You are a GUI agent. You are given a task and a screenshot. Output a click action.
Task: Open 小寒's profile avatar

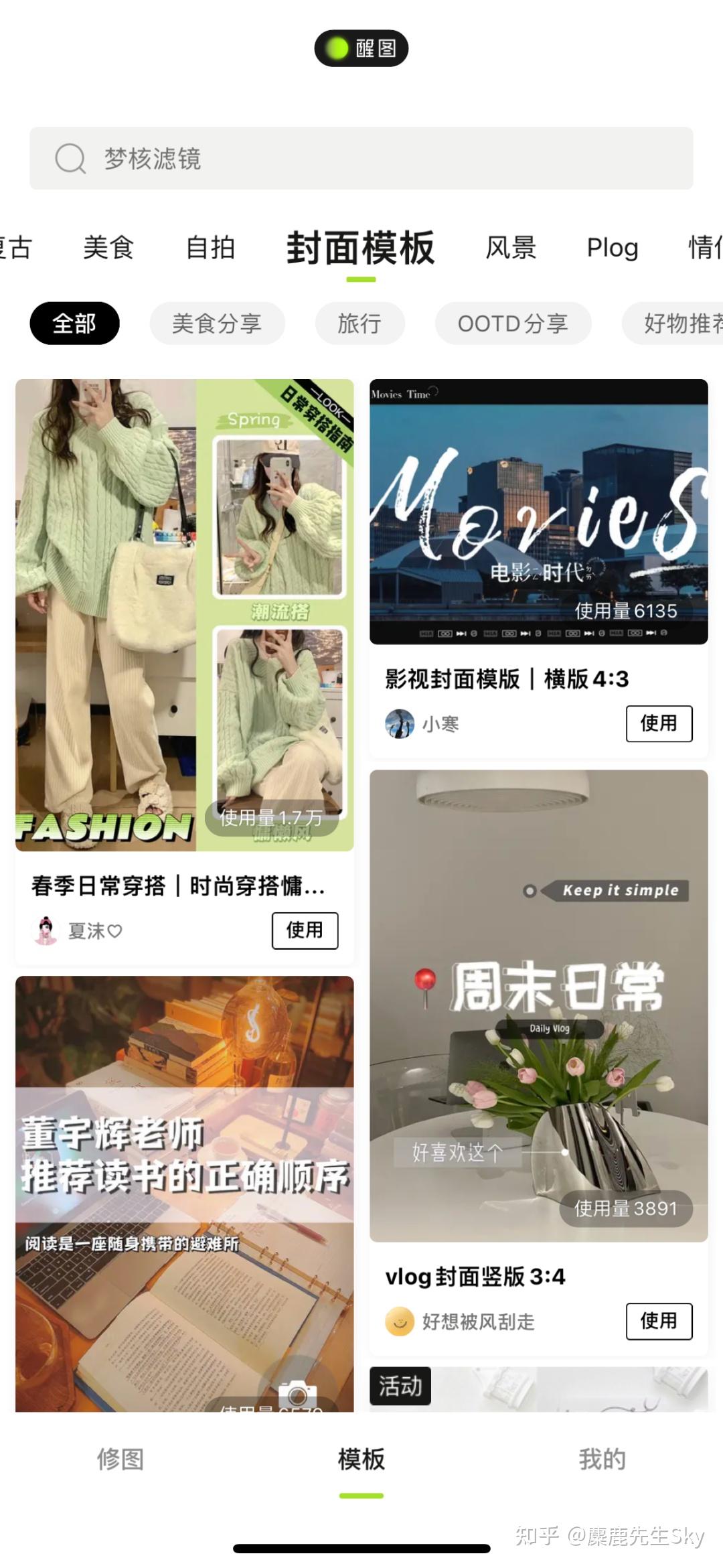pos(399,724)
